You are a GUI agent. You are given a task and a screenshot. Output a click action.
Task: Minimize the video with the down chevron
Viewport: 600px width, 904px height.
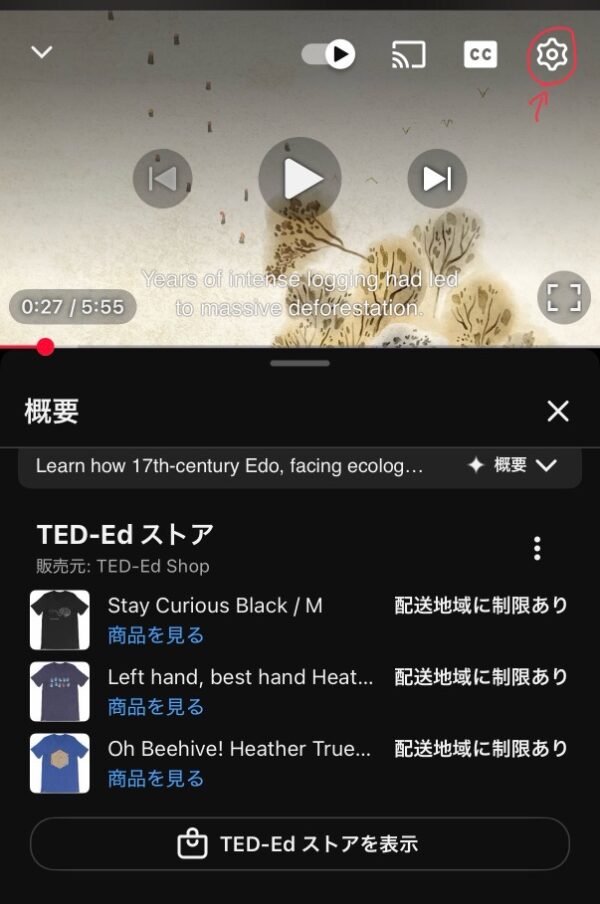pyautogui.click(x=42, y=52)
